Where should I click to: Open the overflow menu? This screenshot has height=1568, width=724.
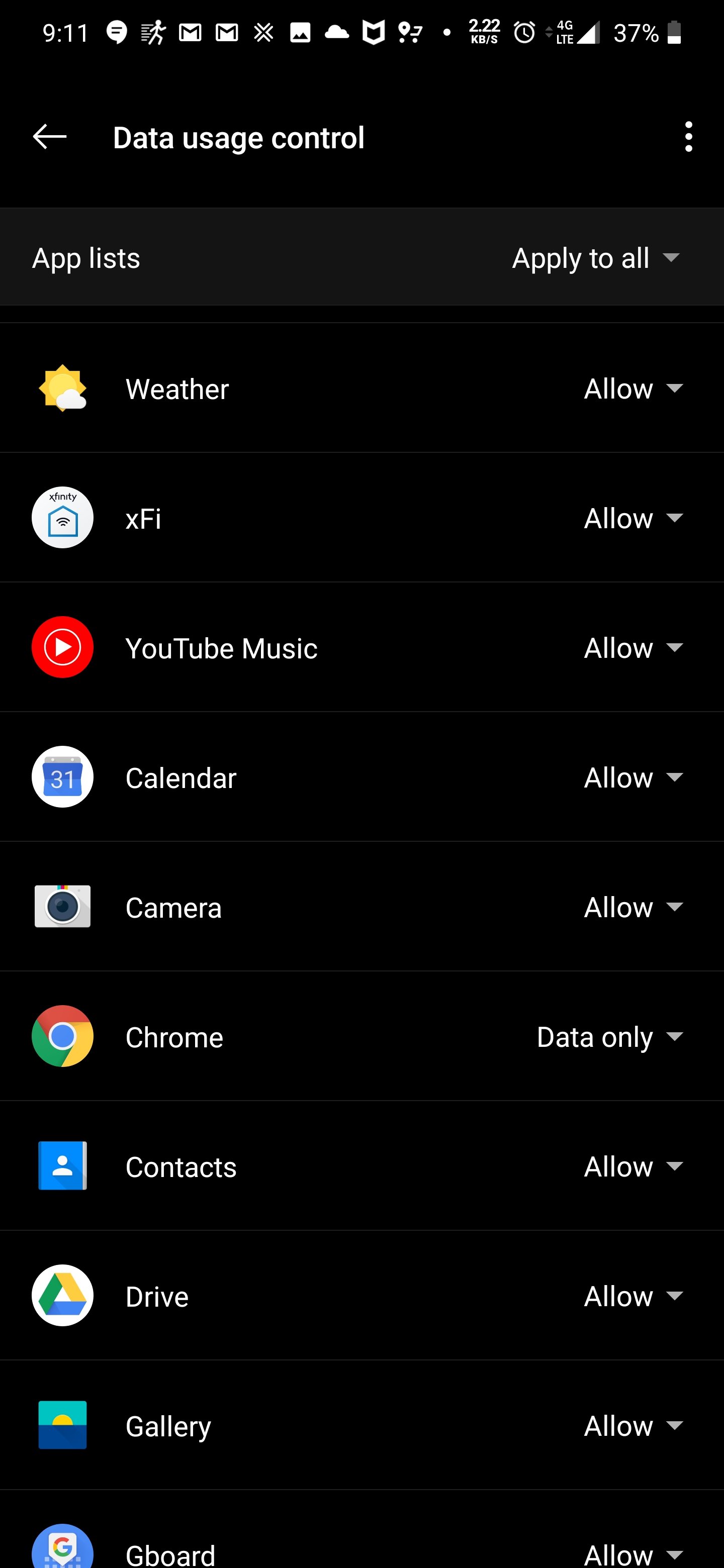[x=688, y=137]
